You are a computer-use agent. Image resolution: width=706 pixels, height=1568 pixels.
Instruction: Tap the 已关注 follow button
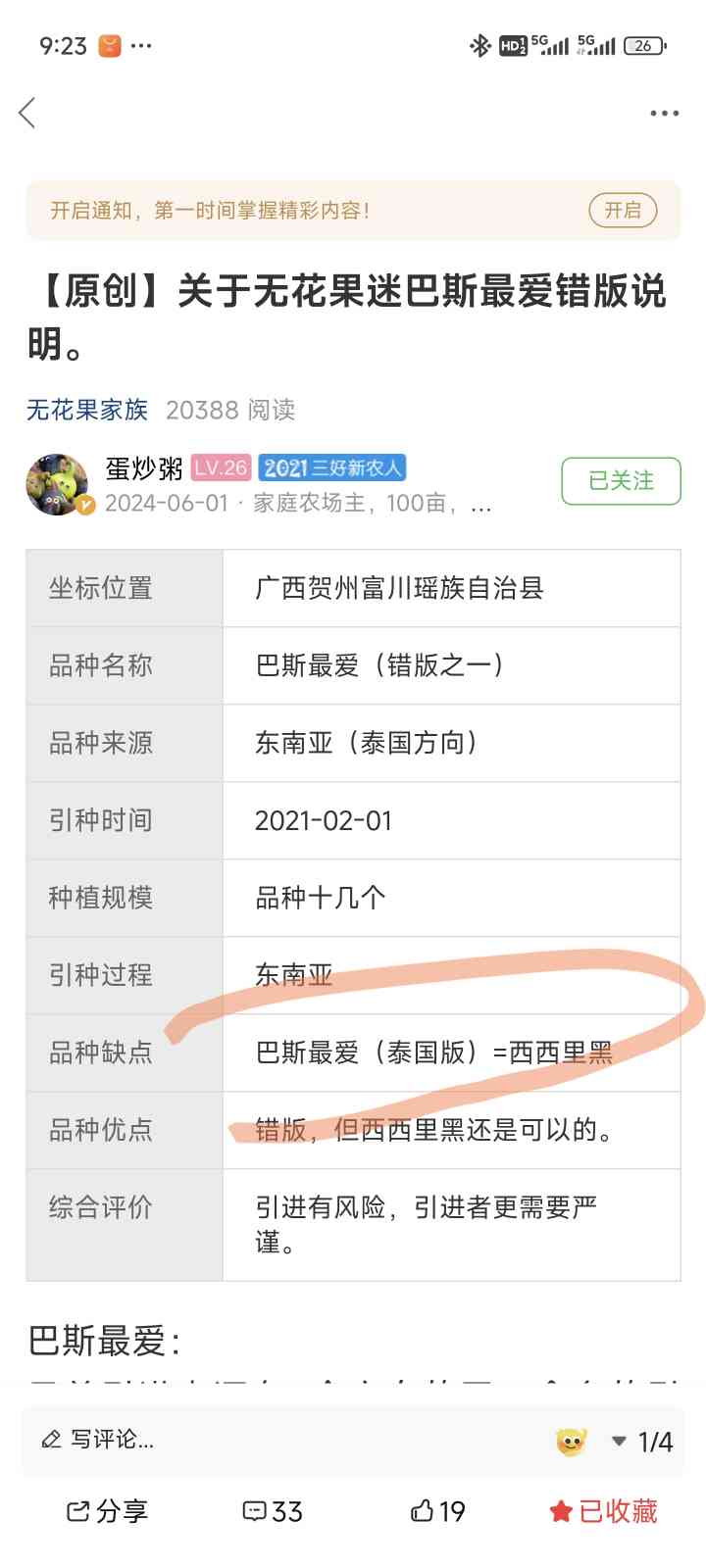pyautogui.click(x=621, y=481)
